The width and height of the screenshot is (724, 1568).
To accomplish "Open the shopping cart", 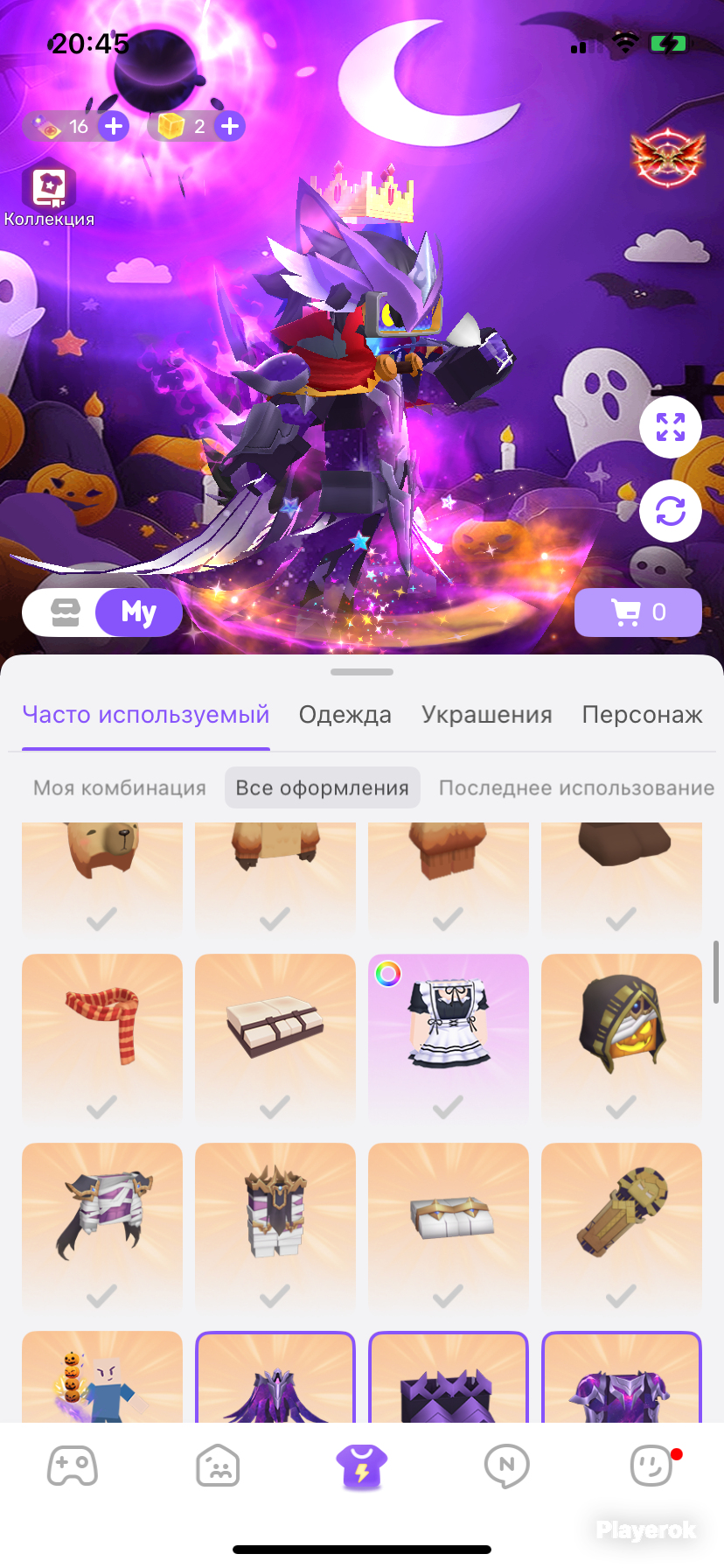I will point(637,612).
